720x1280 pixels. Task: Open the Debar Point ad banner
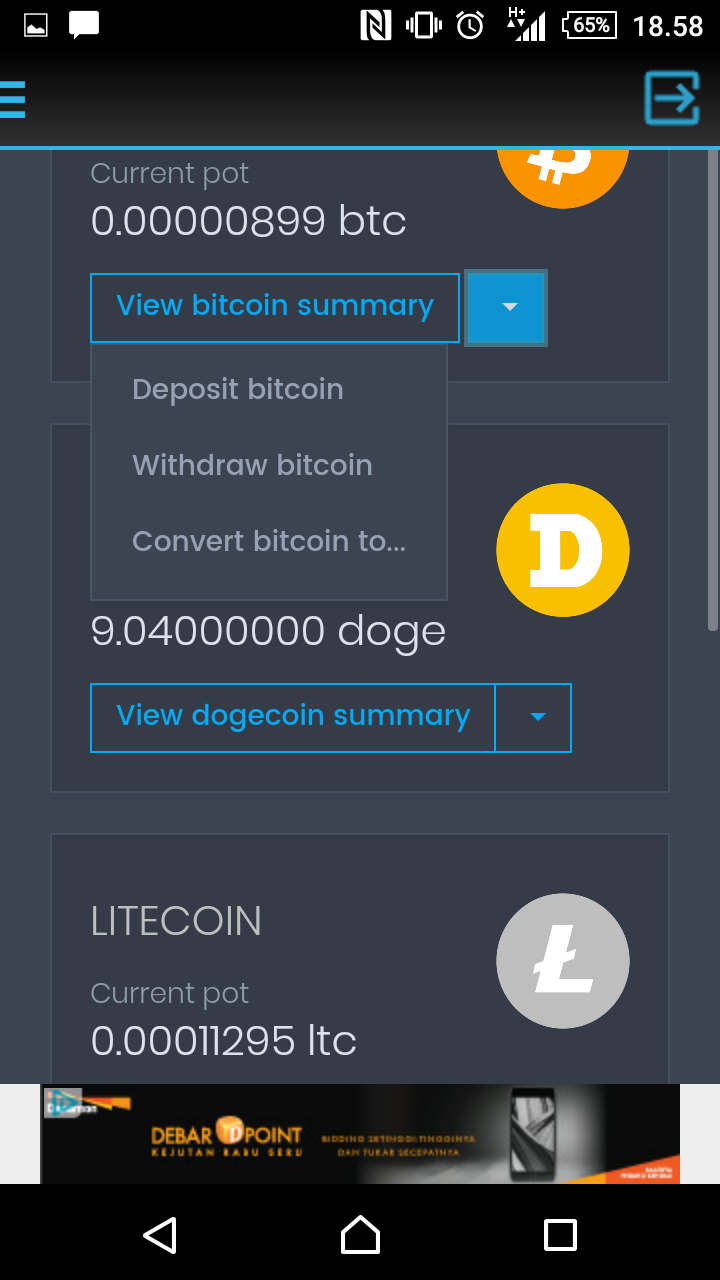360,1134
